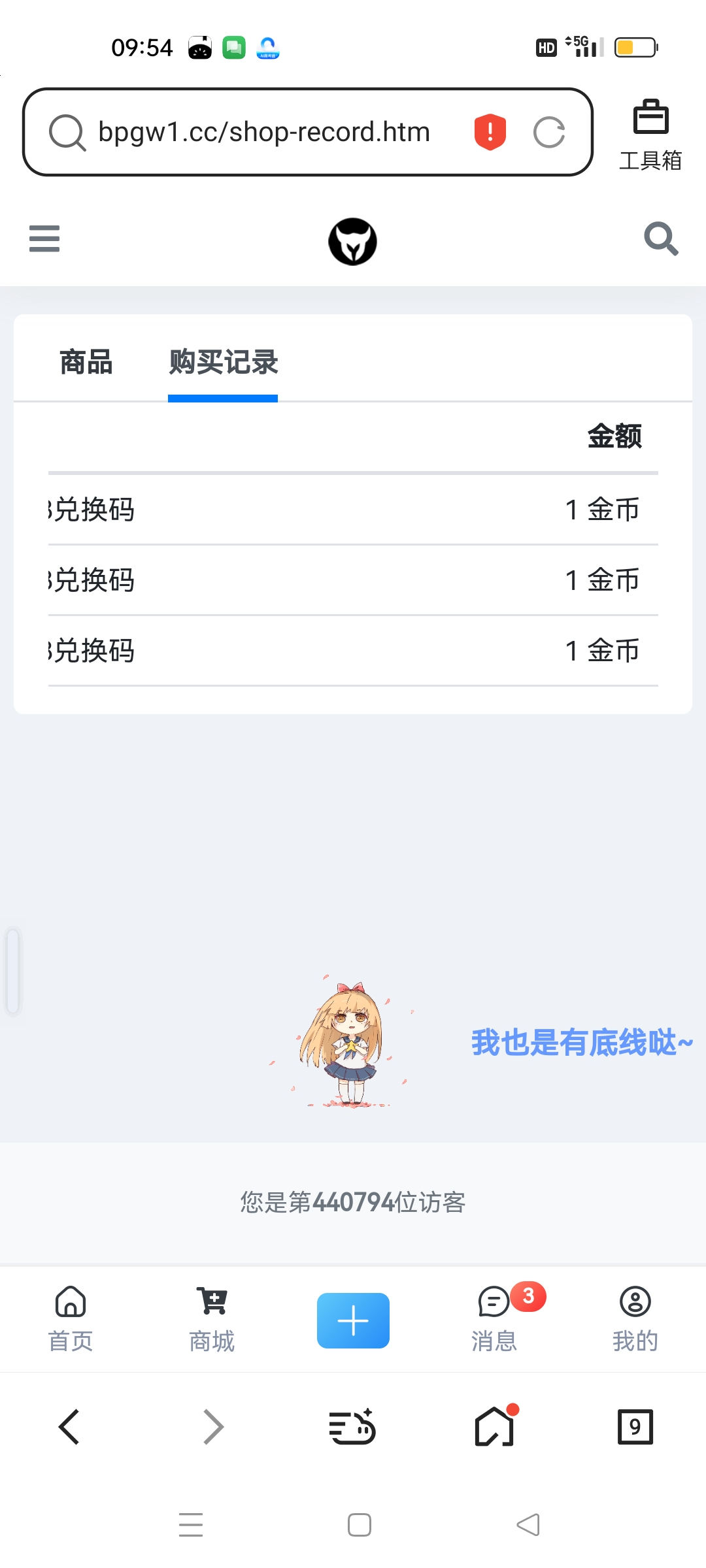This screenshot has height=1568, width=706.
Task: Reload the page with refresh icon
Action: coord(548,133)
